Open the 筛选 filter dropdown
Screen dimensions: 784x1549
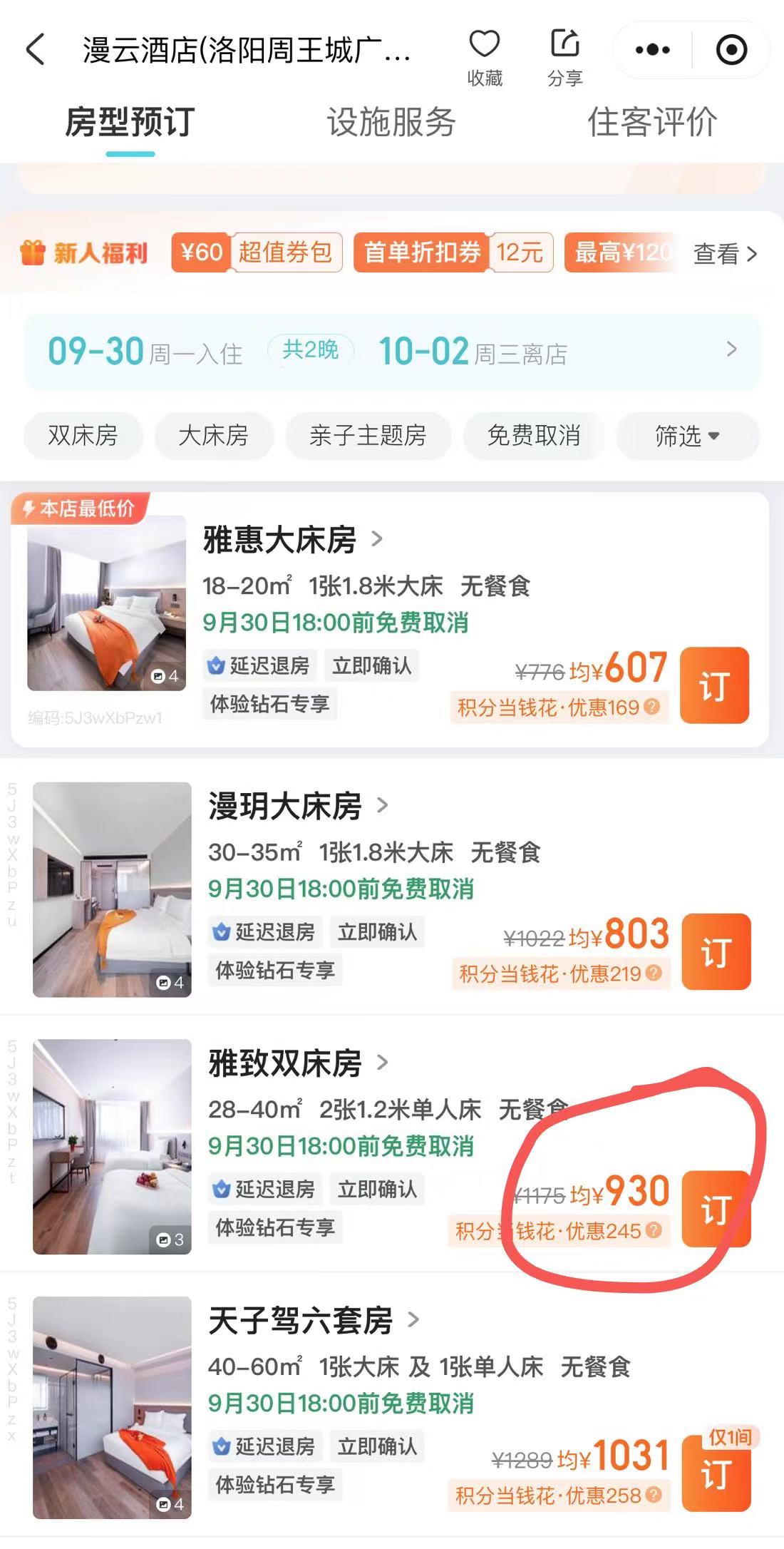coord(687,435)
